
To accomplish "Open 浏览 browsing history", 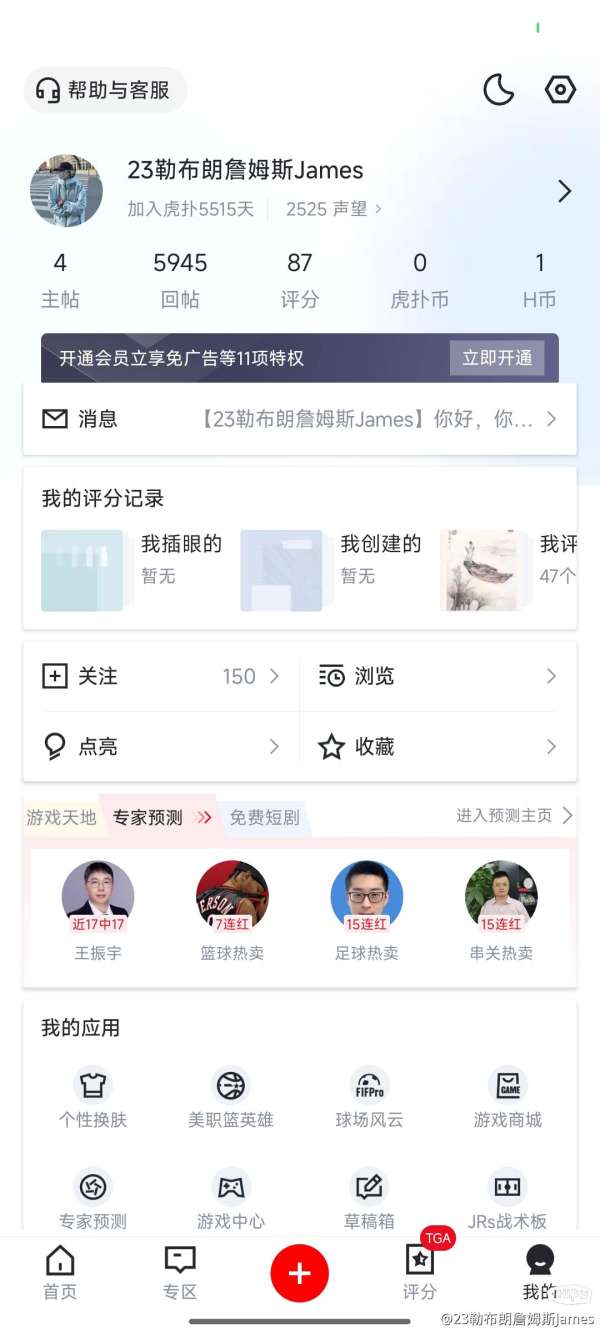I will (x=438, y=676).
